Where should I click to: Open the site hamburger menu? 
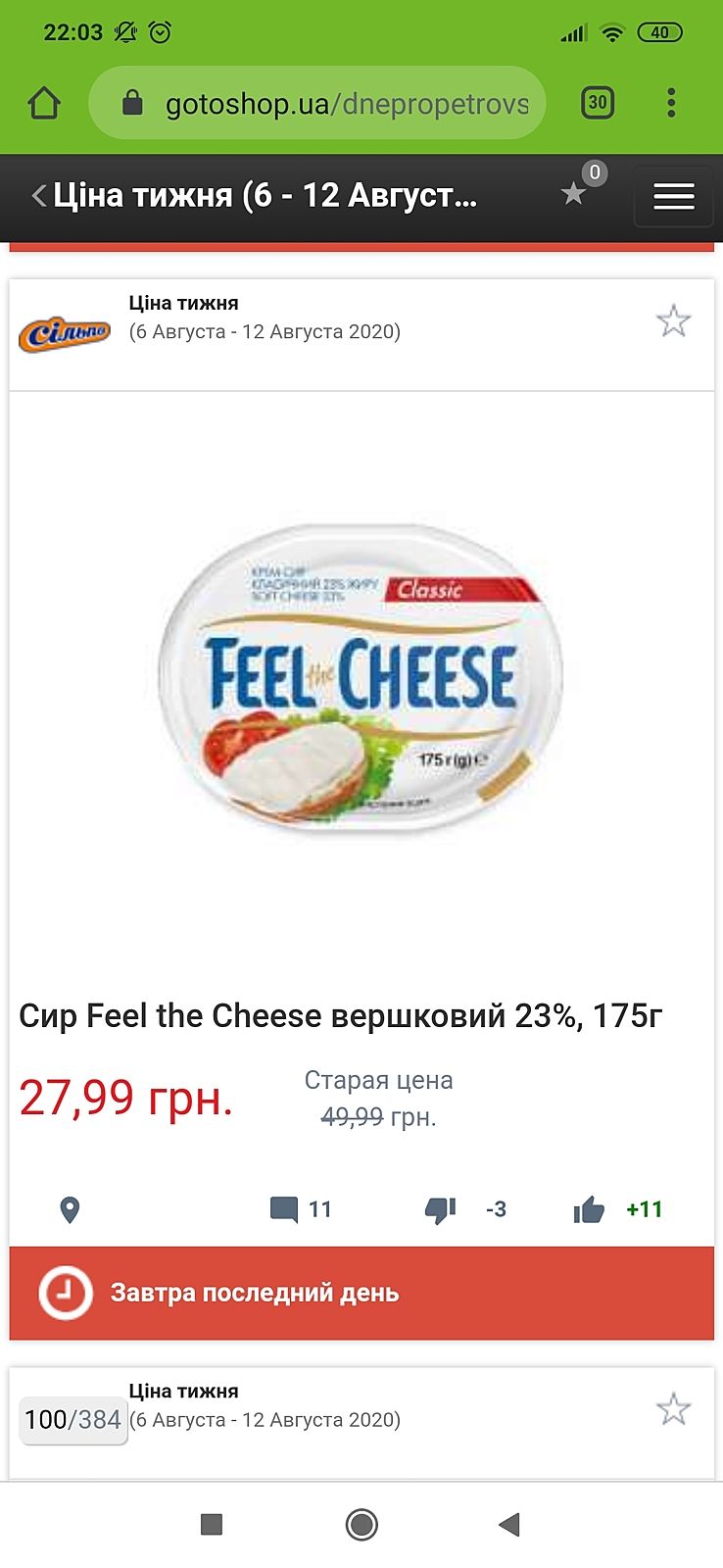(673, 197)
